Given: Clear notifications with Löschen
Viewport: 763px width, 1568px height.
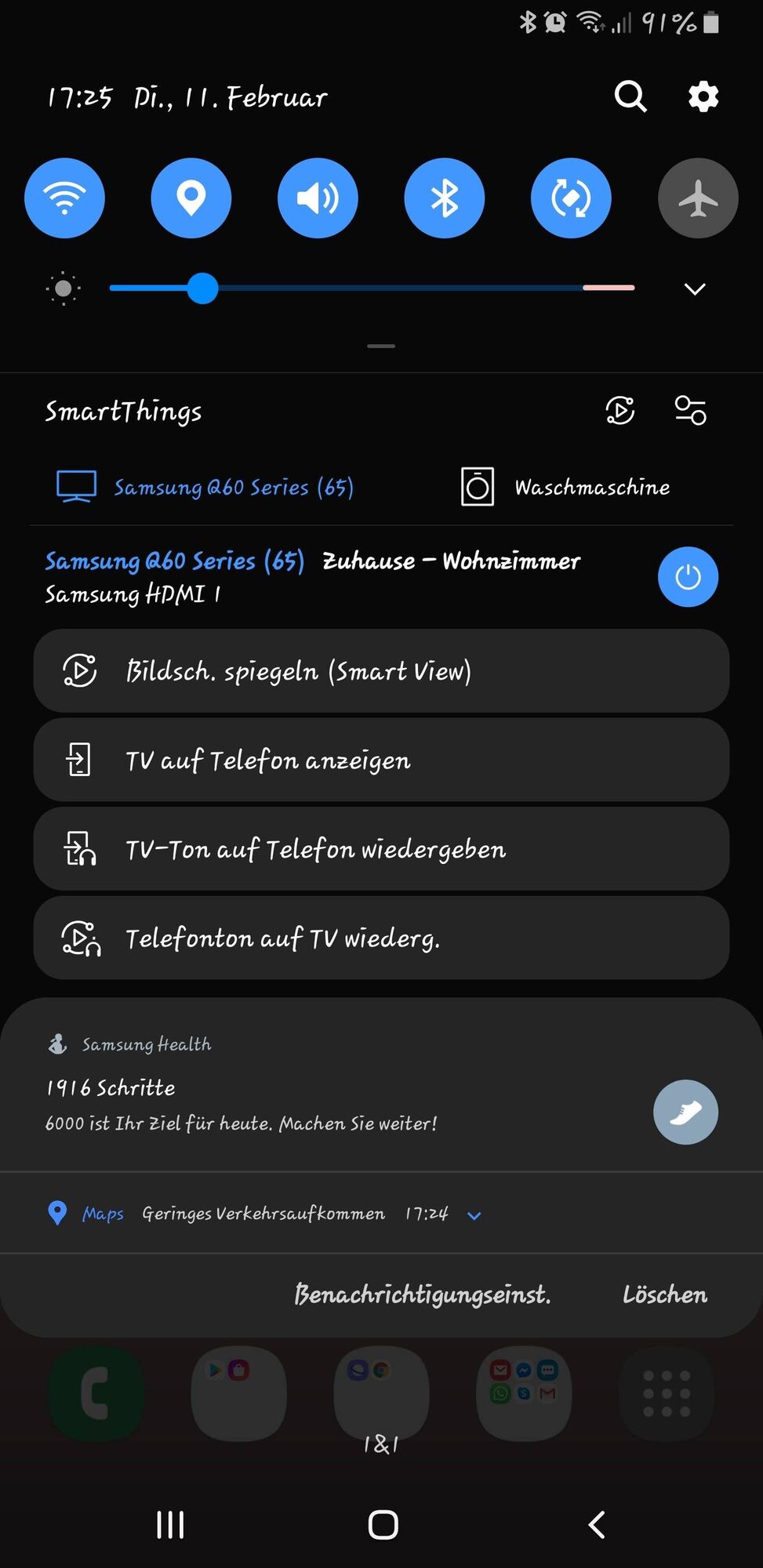Looking at the screenshot, I should [664, 1294].
